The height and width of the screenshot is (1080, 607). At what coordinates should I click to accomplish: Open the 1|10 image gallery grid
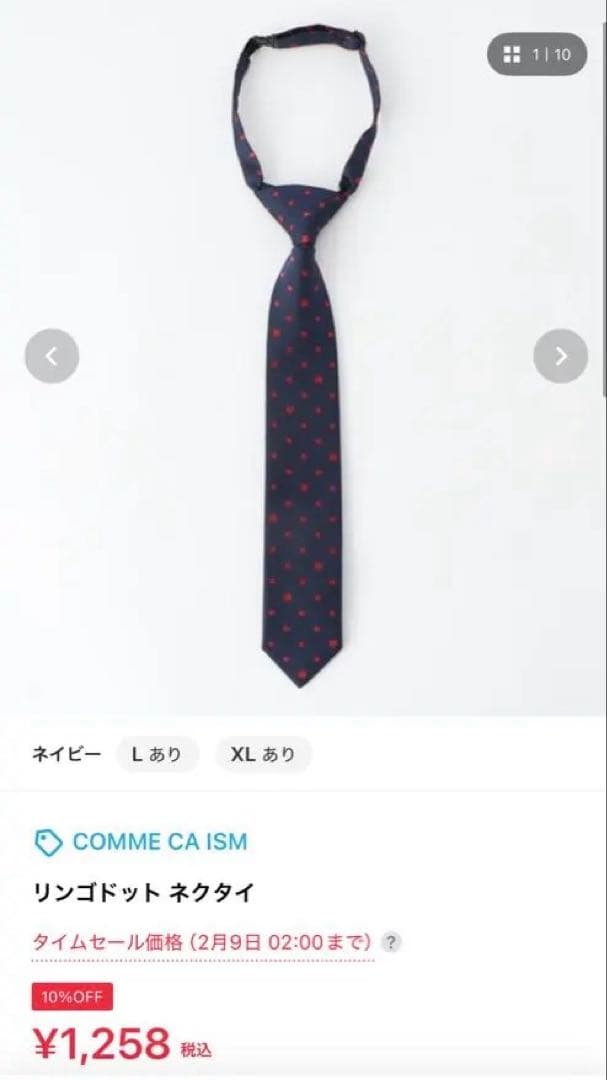pyautogui.click(x=537, y=54)
